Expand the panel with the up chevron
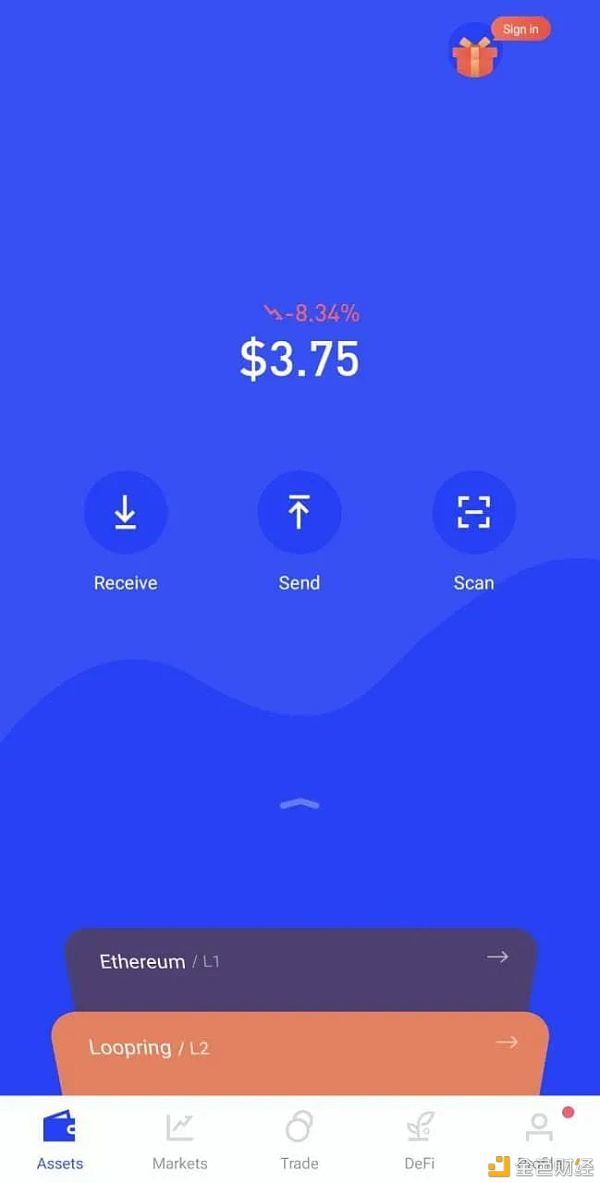Viewport: 600px width, 1183px height. click(299, 804)
